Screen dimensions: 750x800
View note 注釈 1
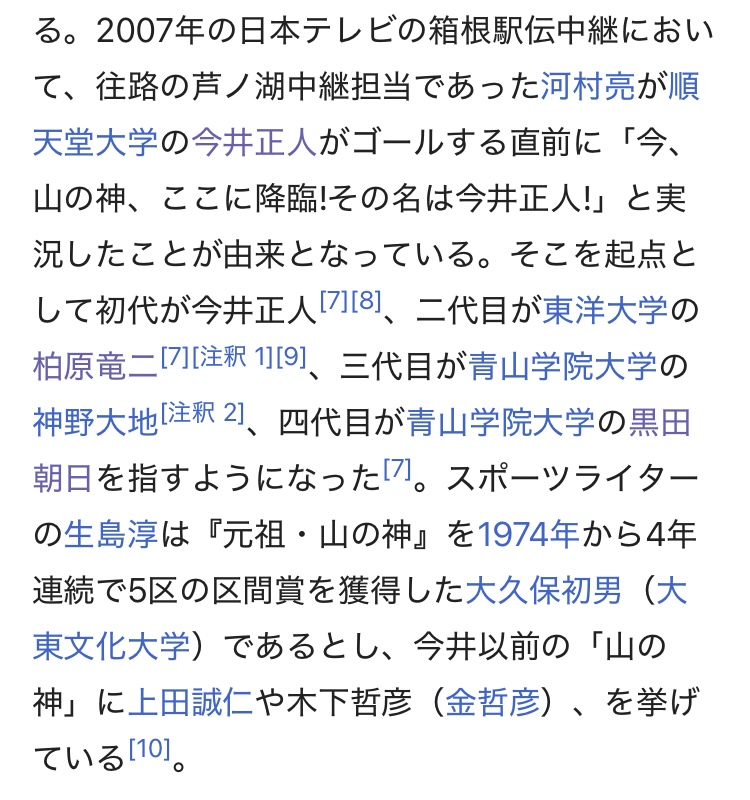pyautogui.click(x=231, y=356)
